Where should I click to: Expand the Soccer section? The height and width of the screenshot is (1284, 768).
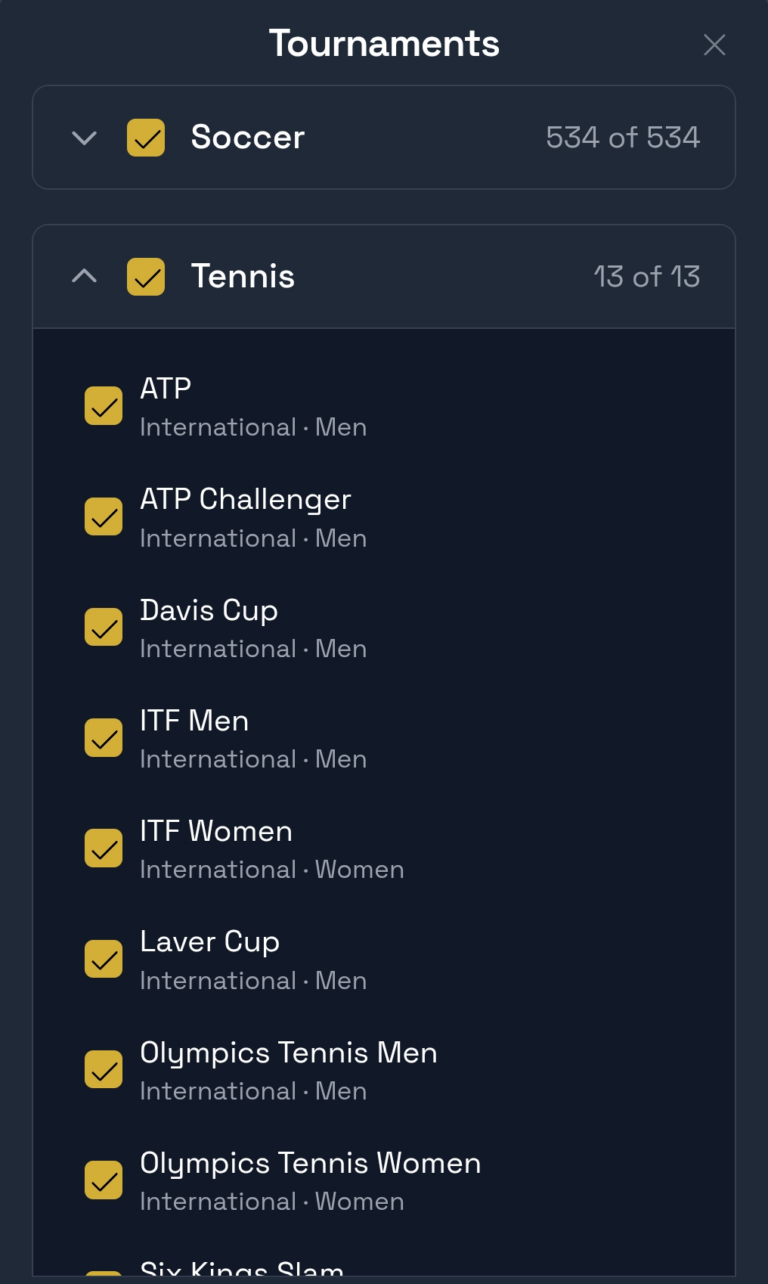click(x=85, y=138)
